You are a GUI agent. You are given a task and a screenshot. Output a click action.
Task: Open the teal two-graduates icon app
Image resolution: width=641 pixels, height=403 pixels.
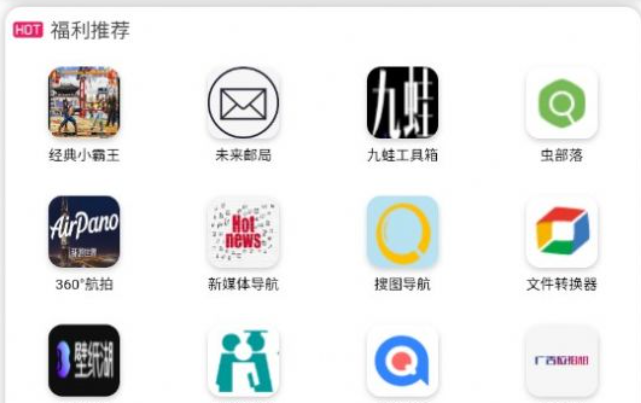pos(243,360)
